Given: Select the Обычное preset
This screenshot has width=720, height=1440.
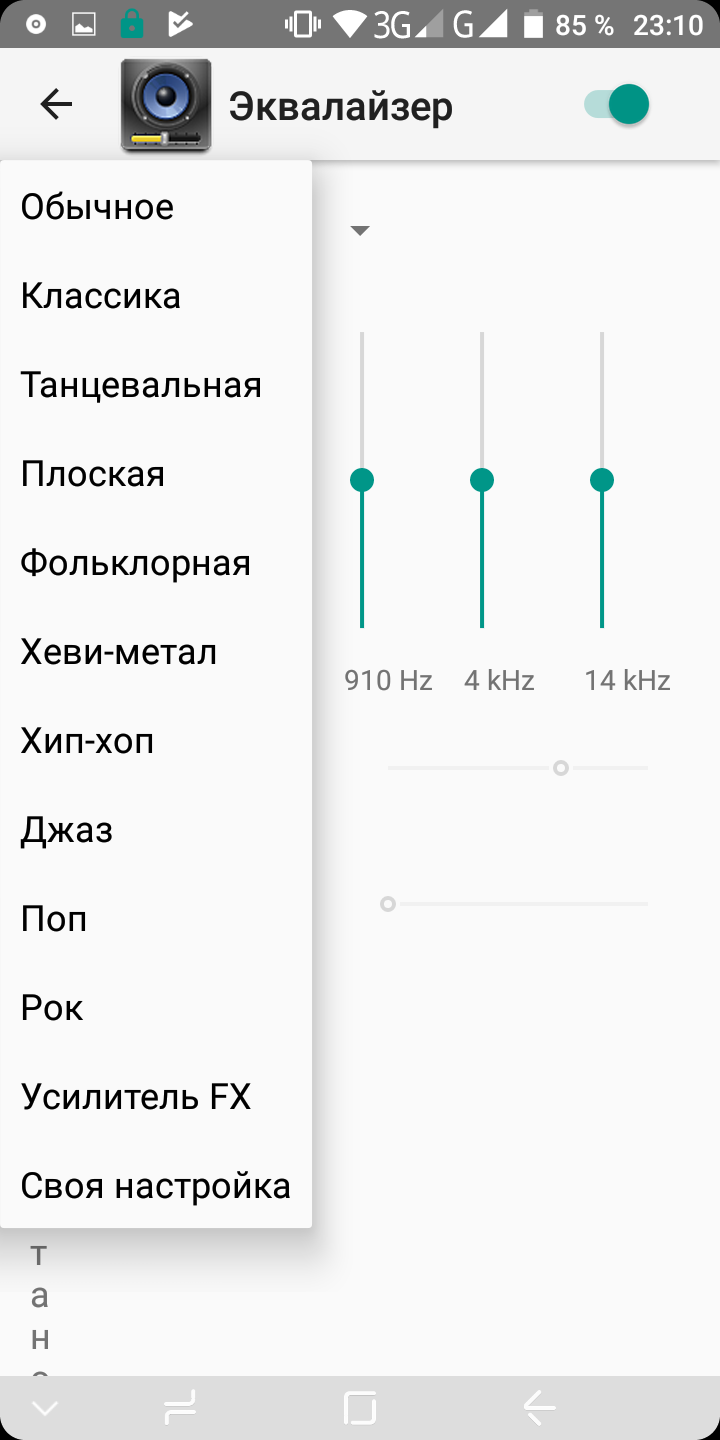Looking at the screenshot, I should coord(98,207).
